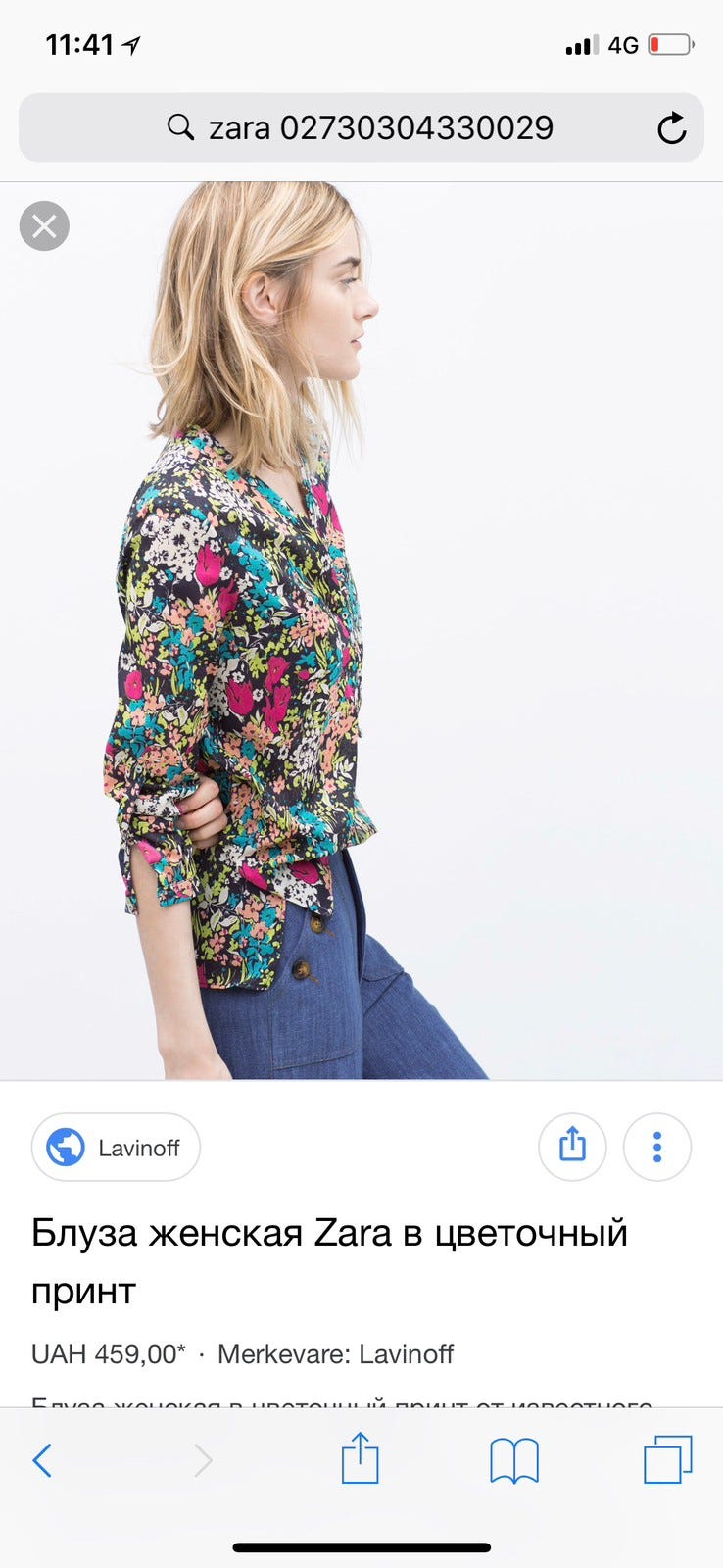Viewport: 723px width, 1568px height.
Task: Open Safari's share sheet
Action: (x=360, y=1458)
